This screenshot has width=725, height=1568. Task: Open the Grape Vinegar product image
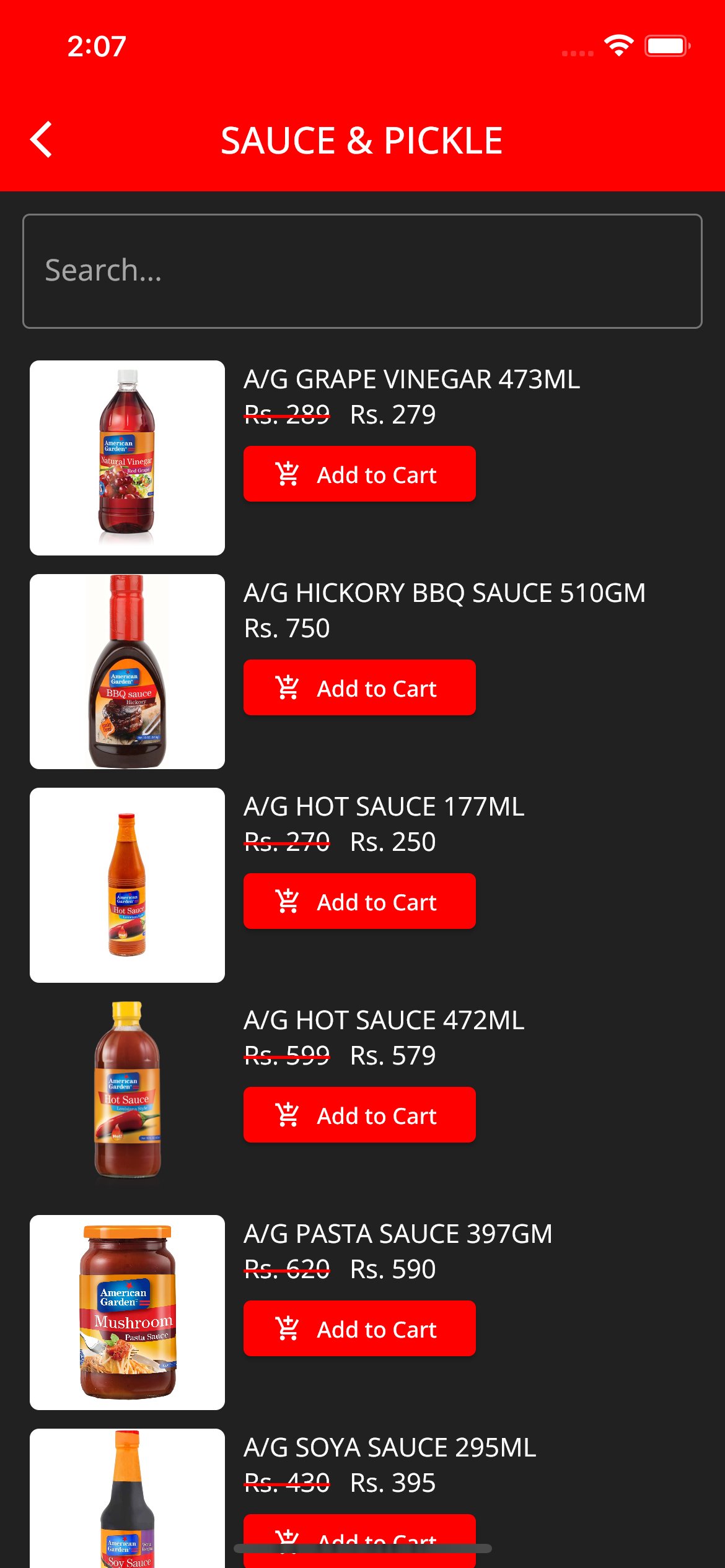point(127,458)
